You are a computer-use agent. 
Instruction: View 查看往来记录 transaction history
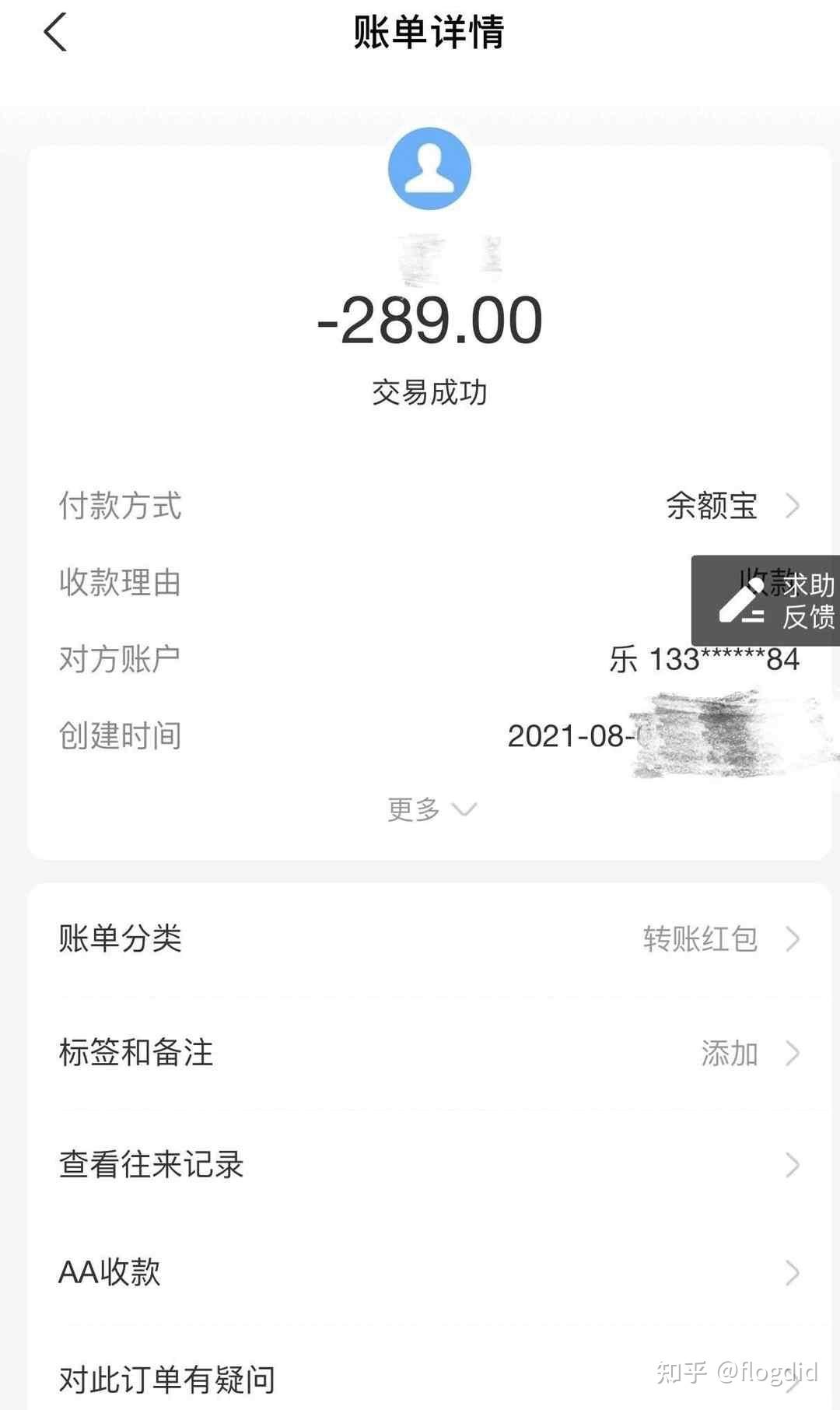(x=429, y=1165)
